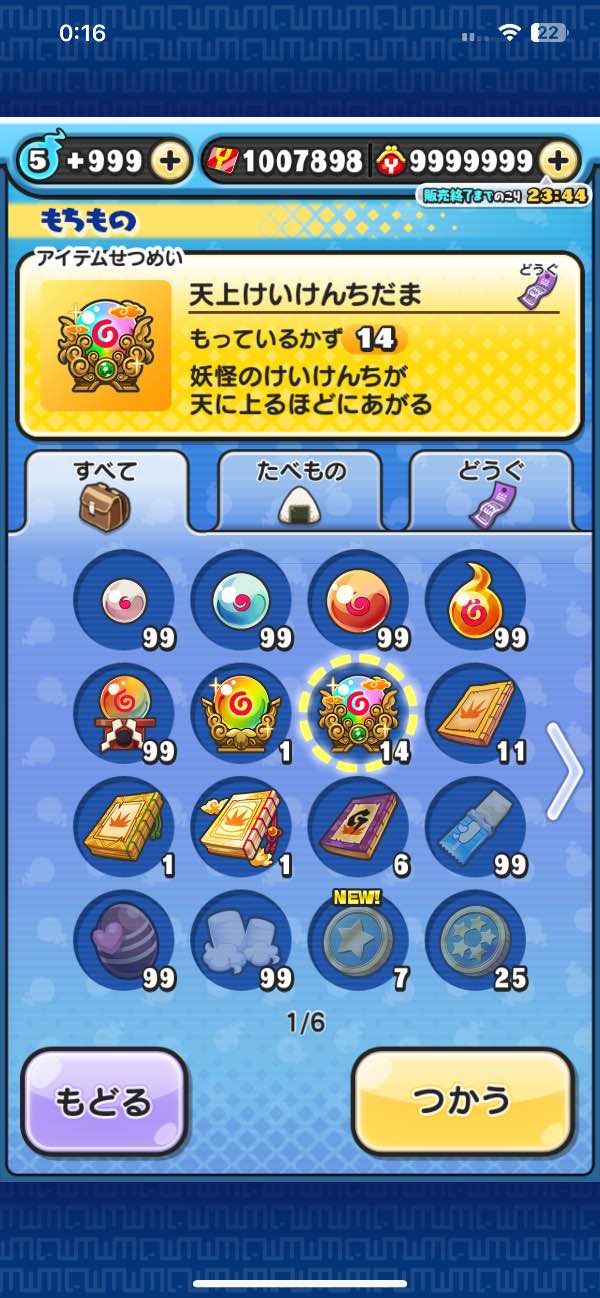Viewport: 600px width, 1298px height.
Task: Switch to the すべて tab
Action: [106, 491]
